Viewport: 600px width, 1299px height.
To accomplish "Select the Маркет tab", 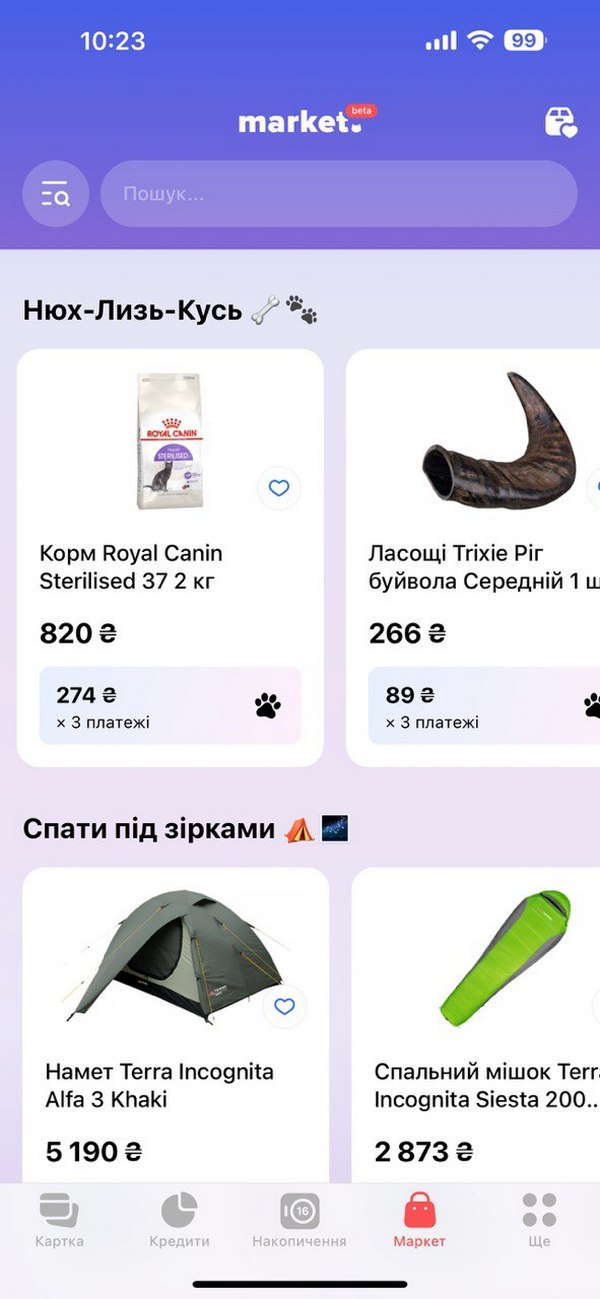I will (x=420, y=1220).
